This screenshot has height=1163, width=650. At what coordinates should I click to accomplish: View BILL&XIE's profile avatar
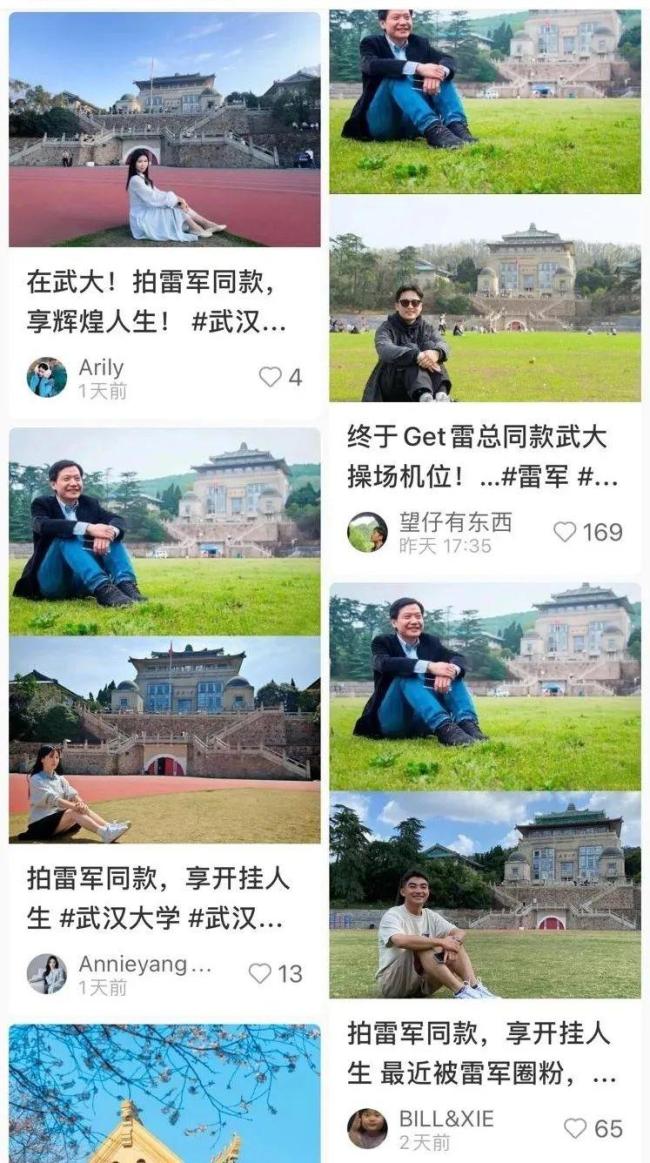(367, 1128)
